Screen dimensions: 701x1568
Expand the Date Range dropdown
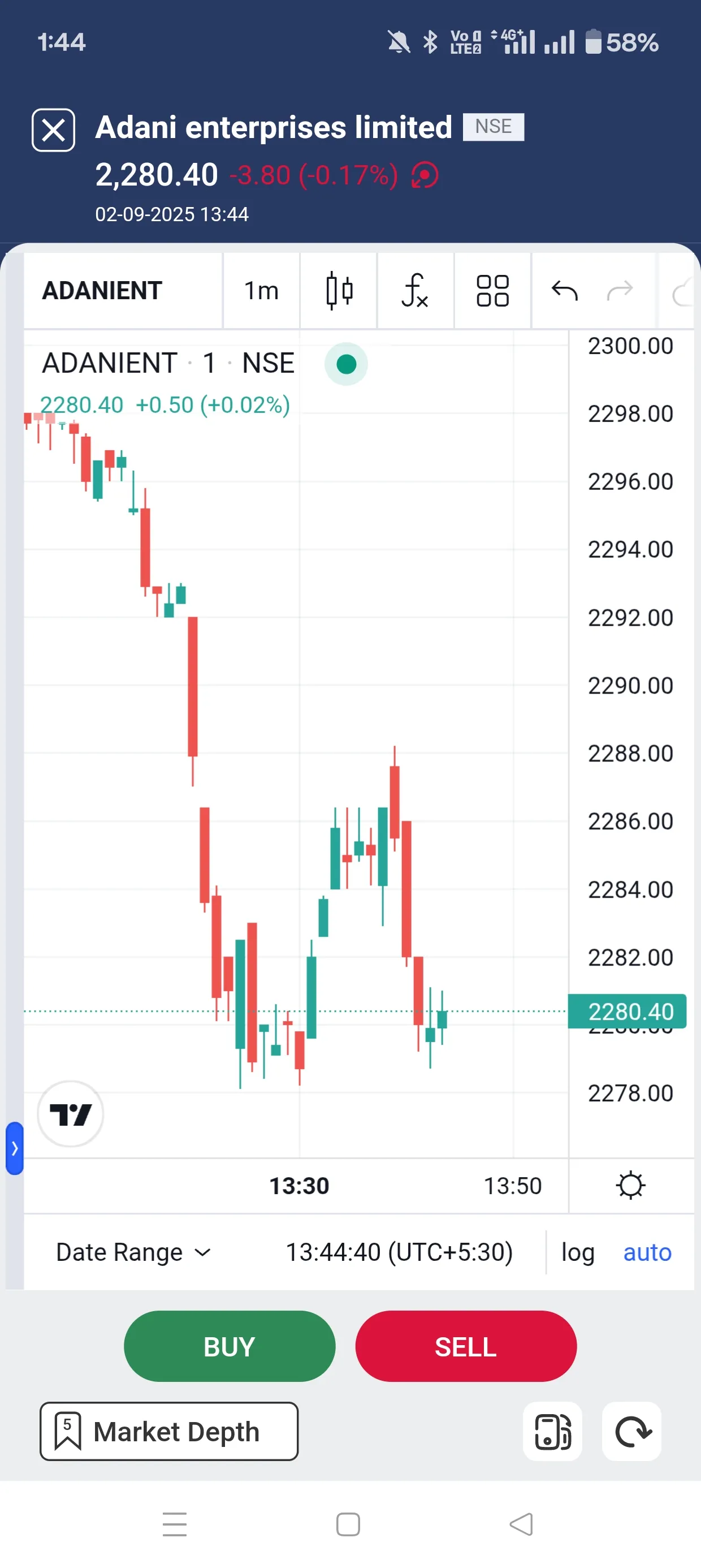tap(133, 1252)
